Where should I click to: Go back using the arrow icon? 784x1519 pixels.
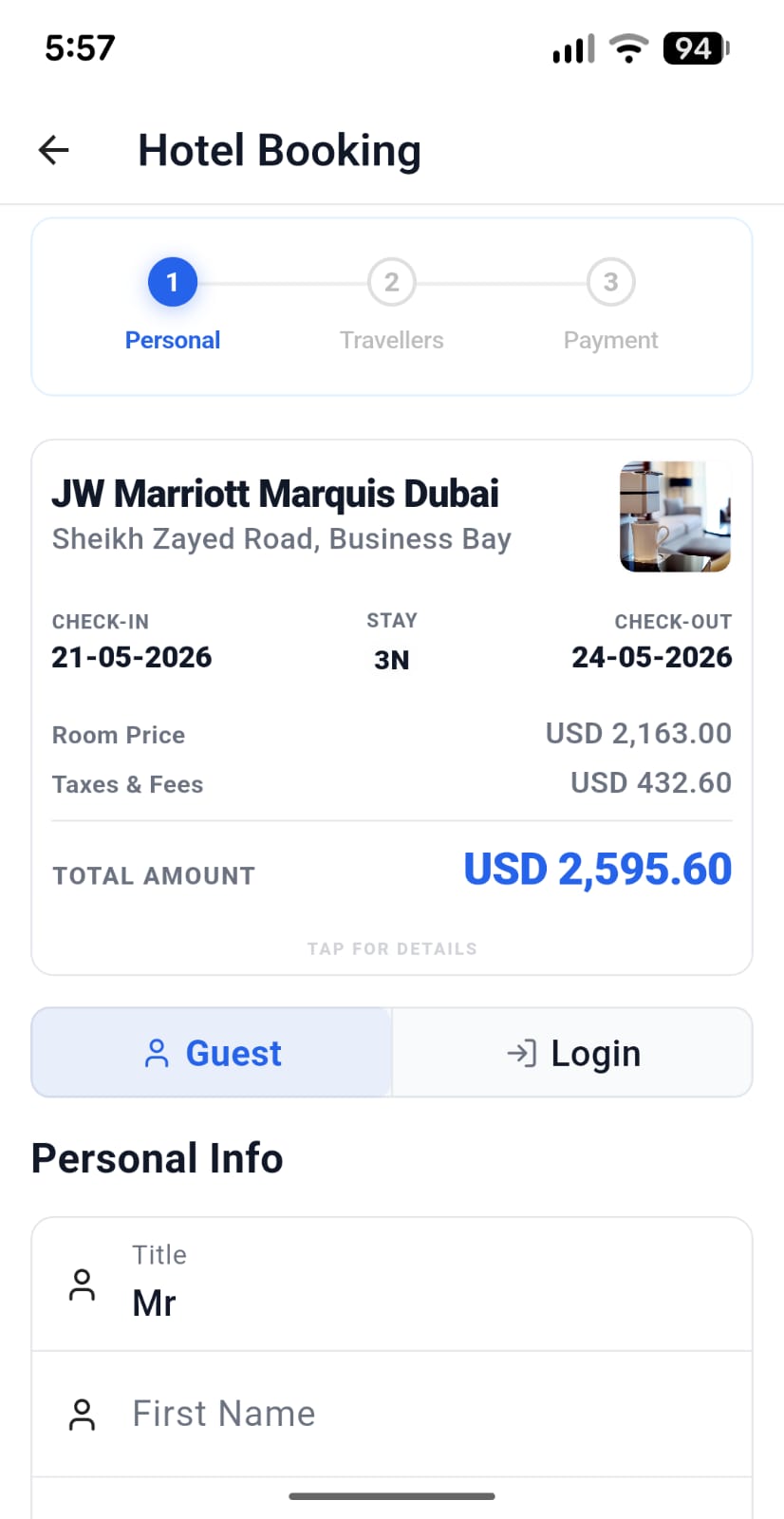(x=54, y=150)
